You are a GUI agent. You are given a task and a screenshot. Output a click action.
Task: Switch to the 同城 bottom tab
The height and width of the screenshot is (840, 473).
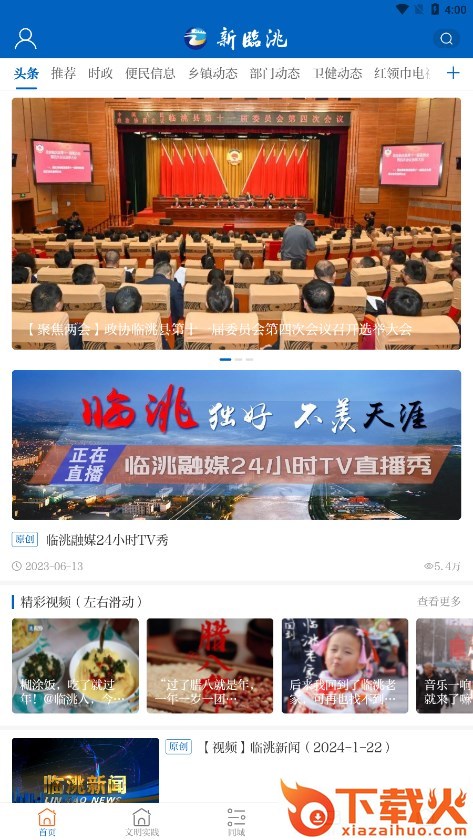pyautogui.click(x=236, y=822)
